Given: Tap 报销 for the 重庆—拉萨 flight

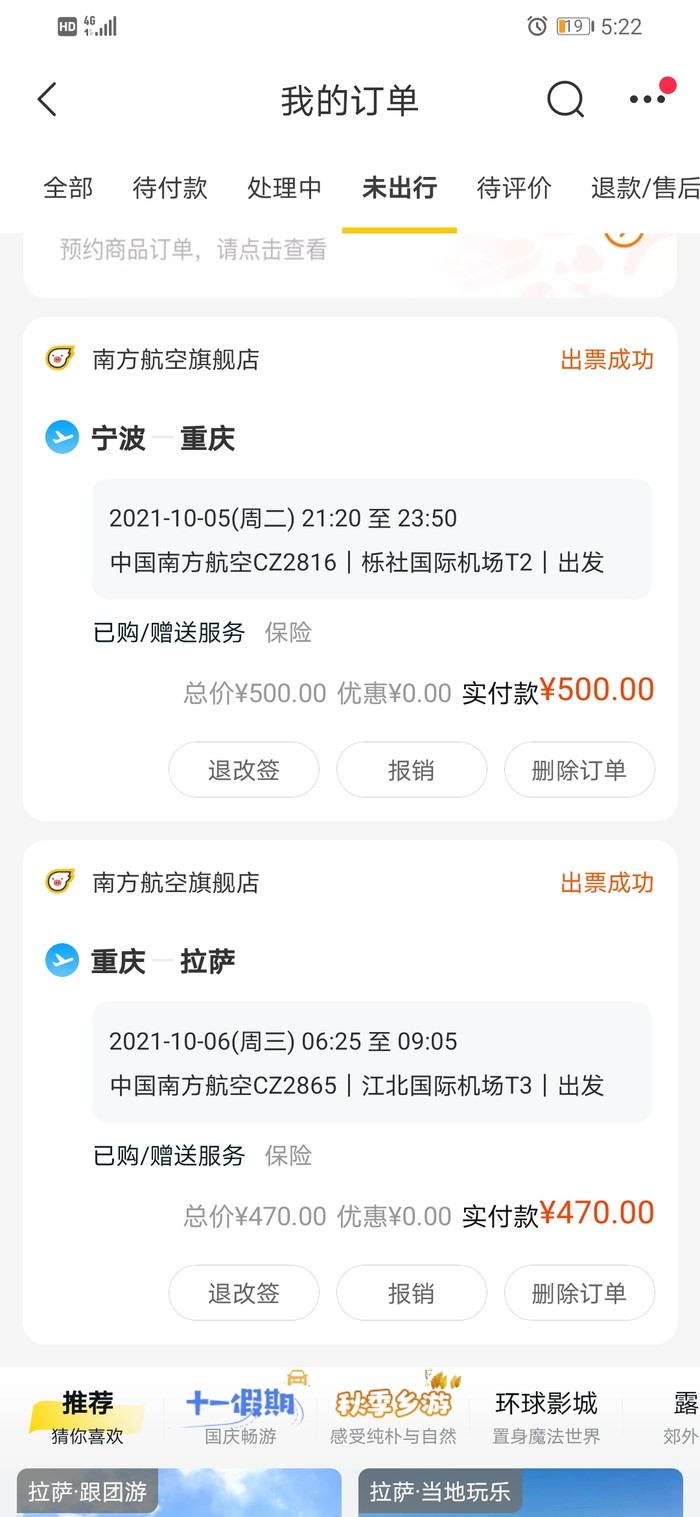Looking at the screenshot, I should [x=411, y=1293].
